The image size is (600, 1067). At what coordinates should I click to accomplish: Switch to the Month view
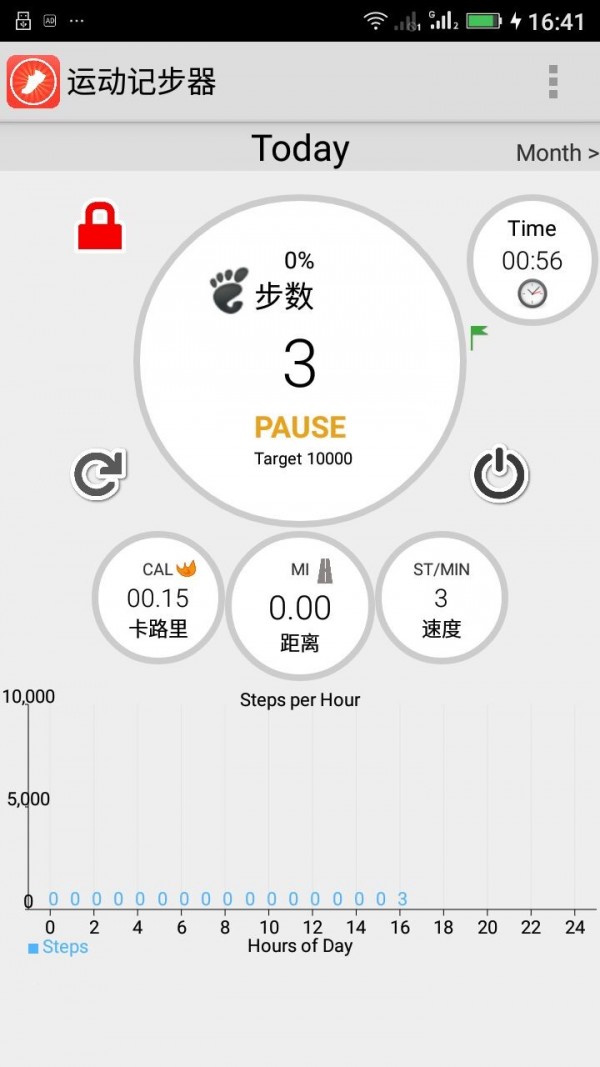pos(556,153)
